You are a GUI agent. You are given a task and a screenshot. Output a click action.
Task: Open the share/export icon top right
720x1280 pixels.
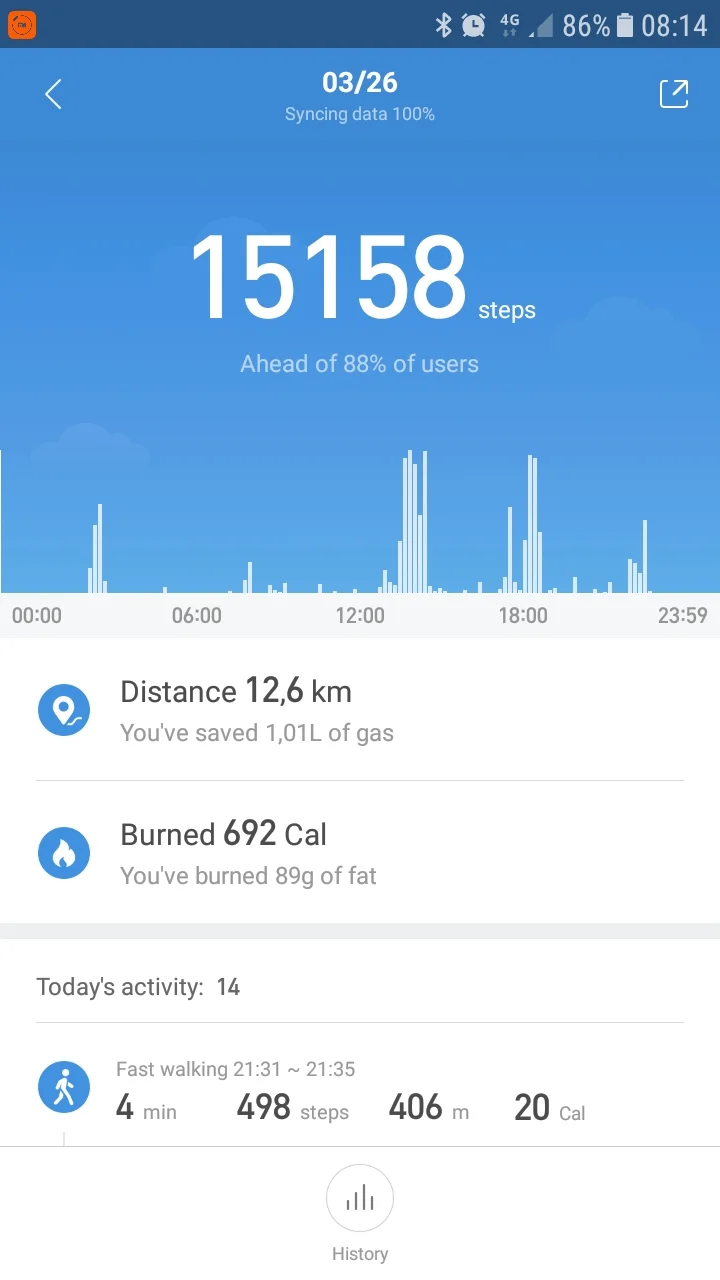coord(673,93)
